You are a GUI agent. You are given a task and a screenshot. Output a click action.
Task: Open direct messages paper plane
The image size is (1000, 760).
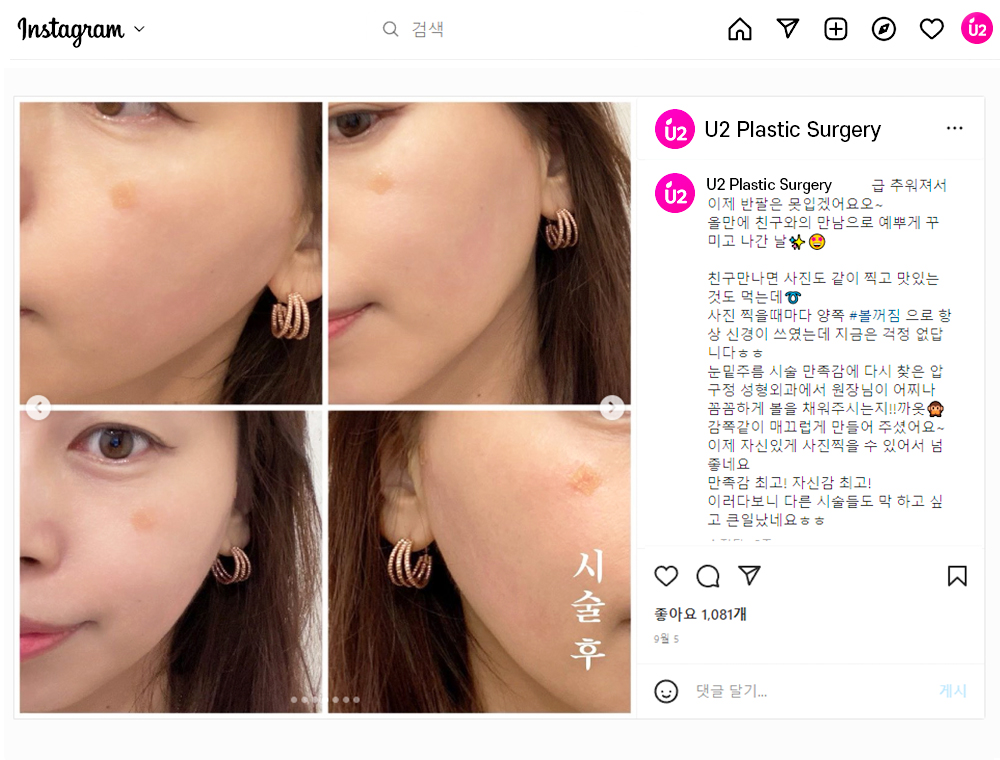pos(788,29)
